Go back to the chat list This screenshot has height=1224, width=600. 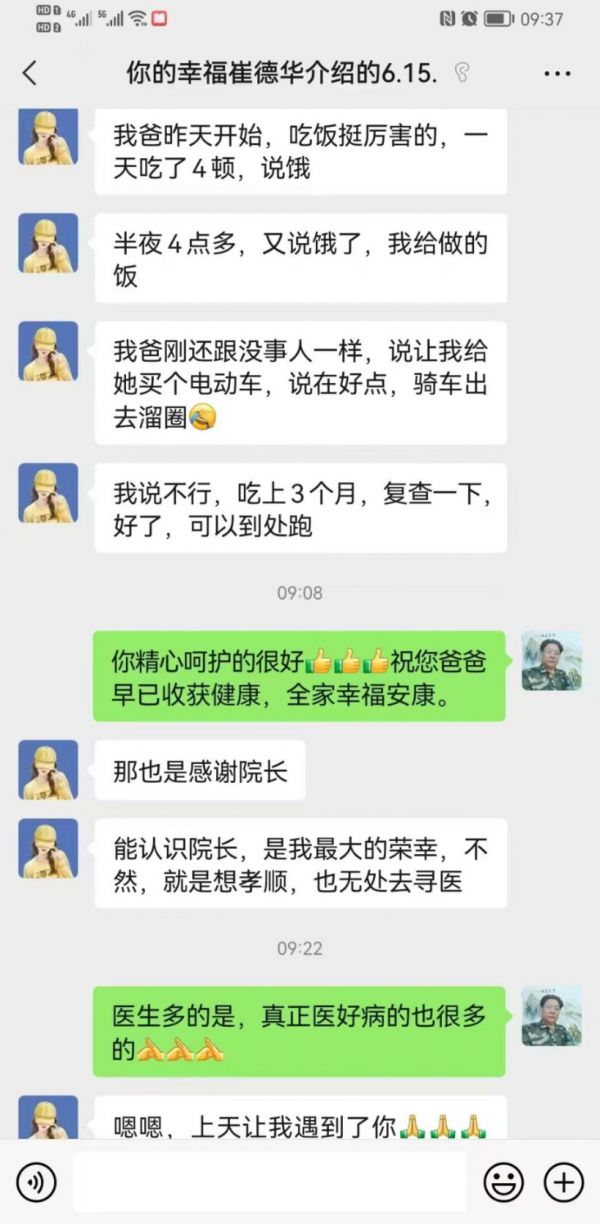(30, 73)
